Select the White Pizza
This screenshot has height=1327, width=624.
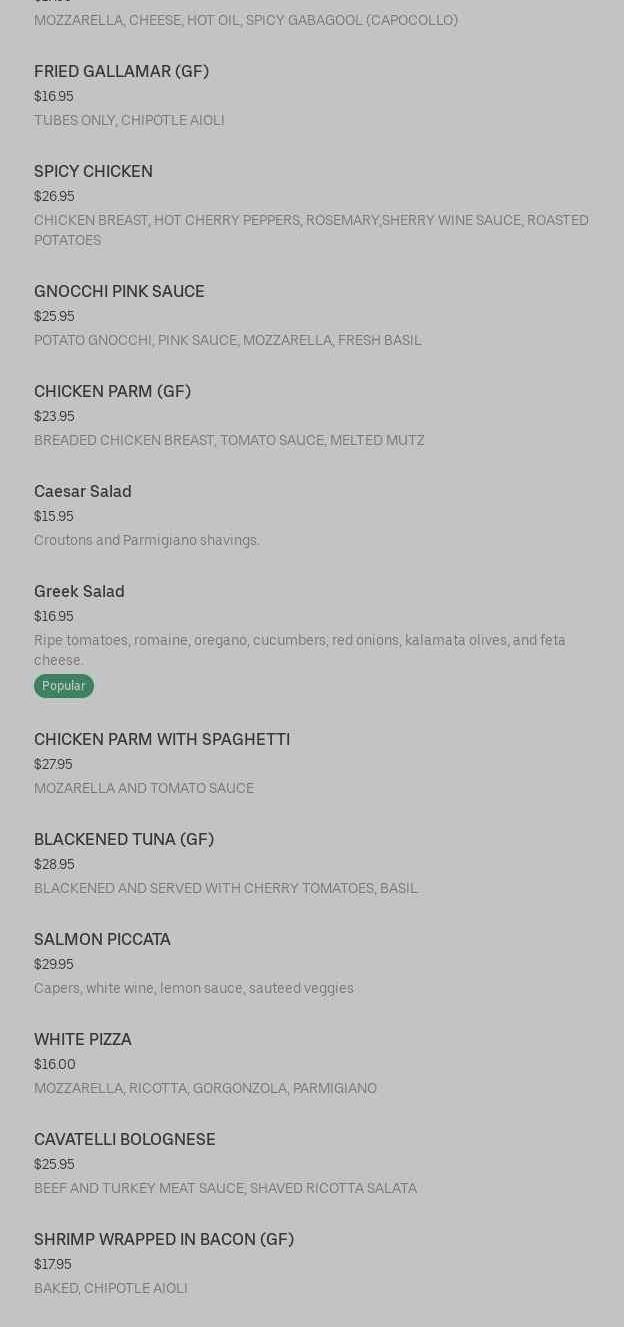point(83,1040)
